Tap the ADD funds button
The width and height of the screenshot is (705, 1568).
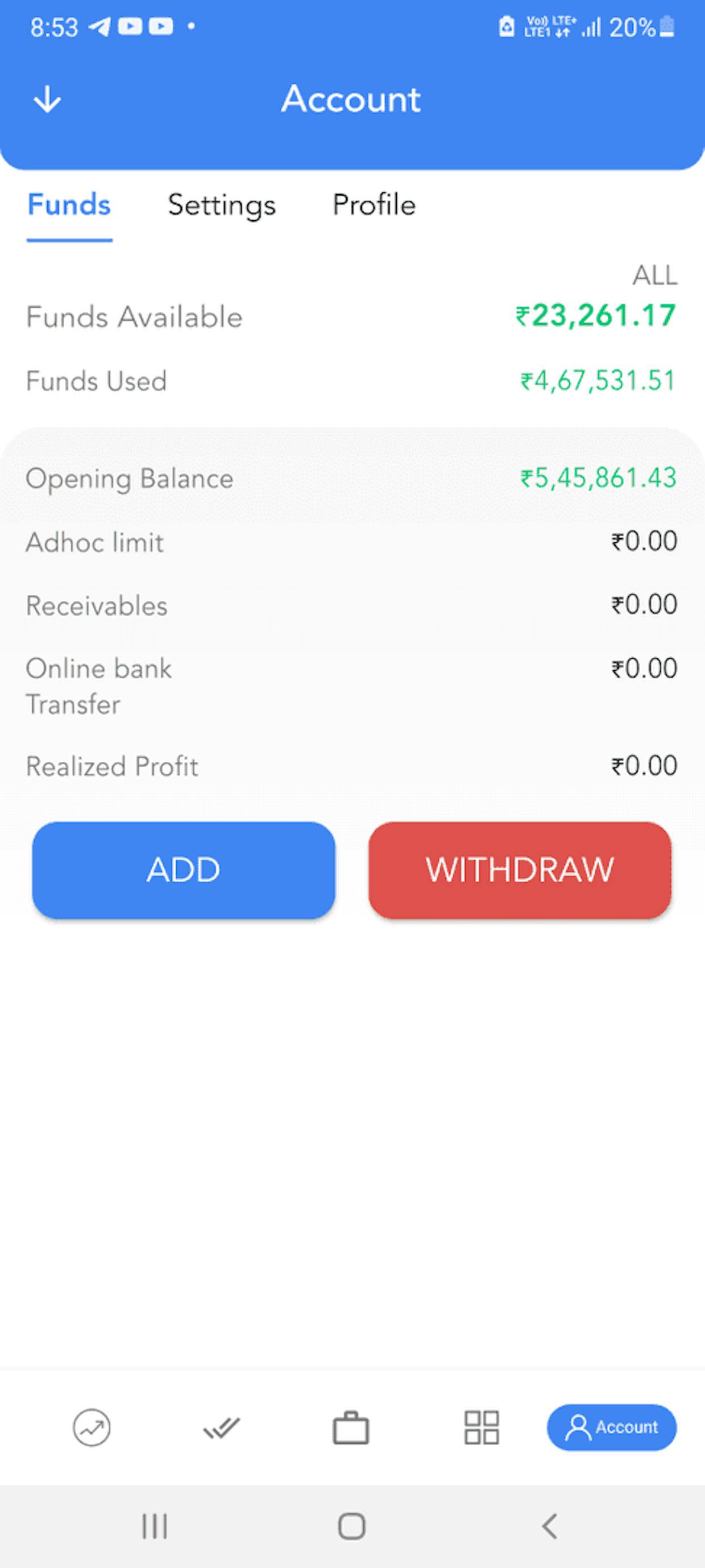pos(184,870)
